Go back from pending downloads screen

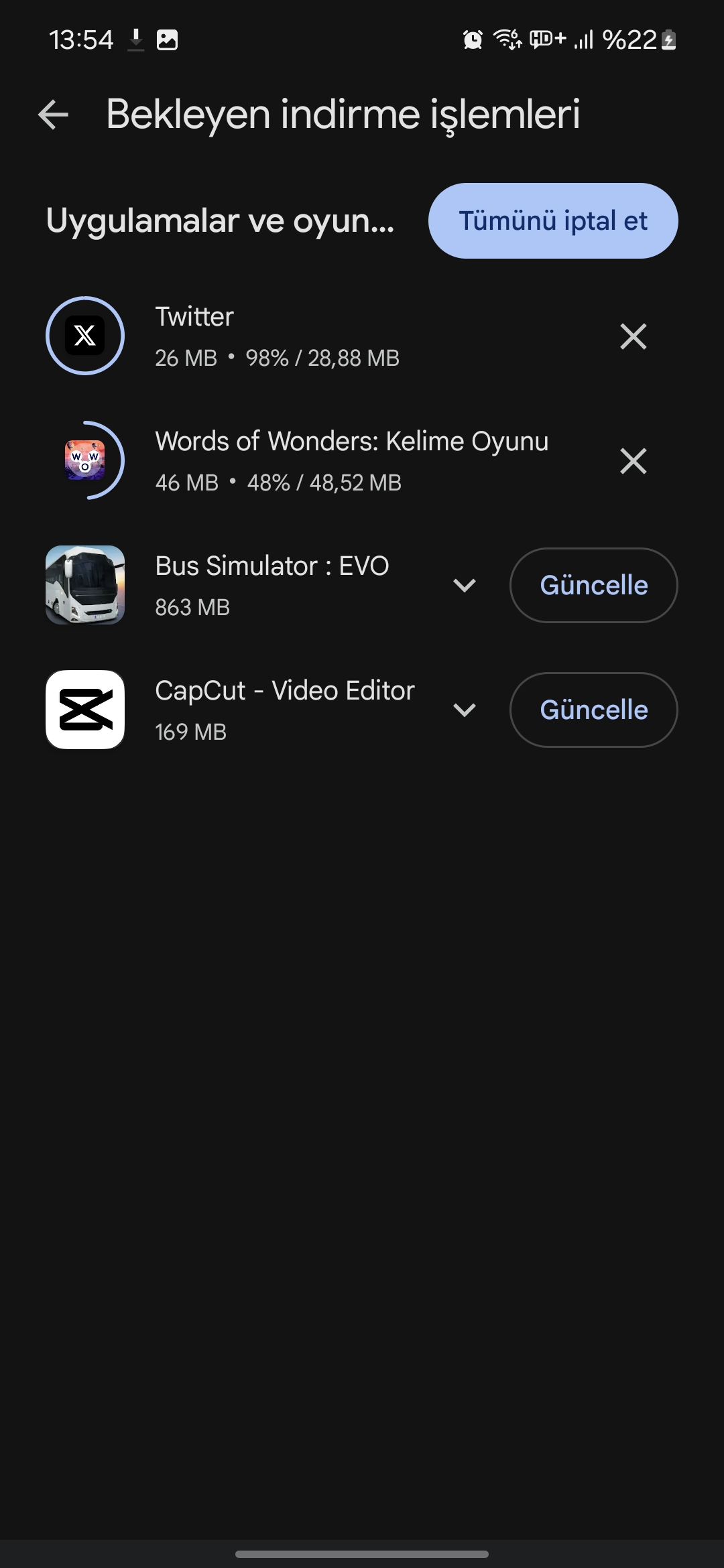pos(54,115)
